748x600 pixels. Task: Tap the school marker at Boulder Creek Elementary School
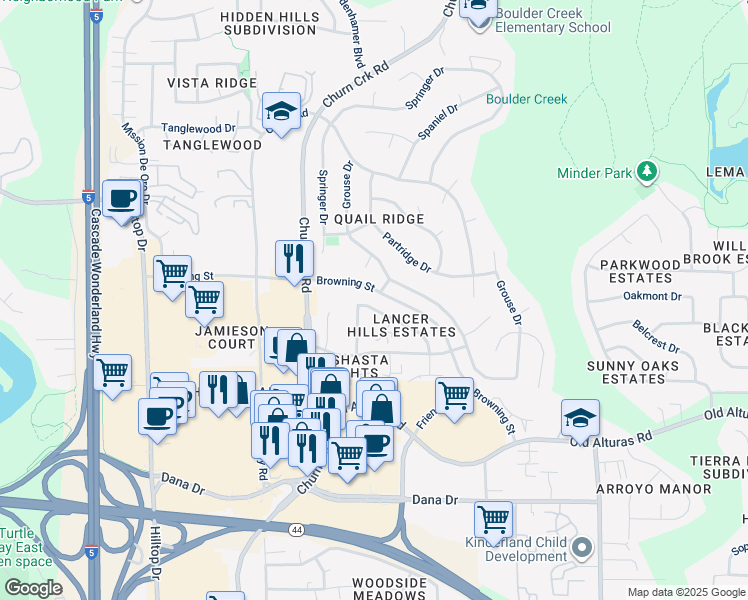478,10
